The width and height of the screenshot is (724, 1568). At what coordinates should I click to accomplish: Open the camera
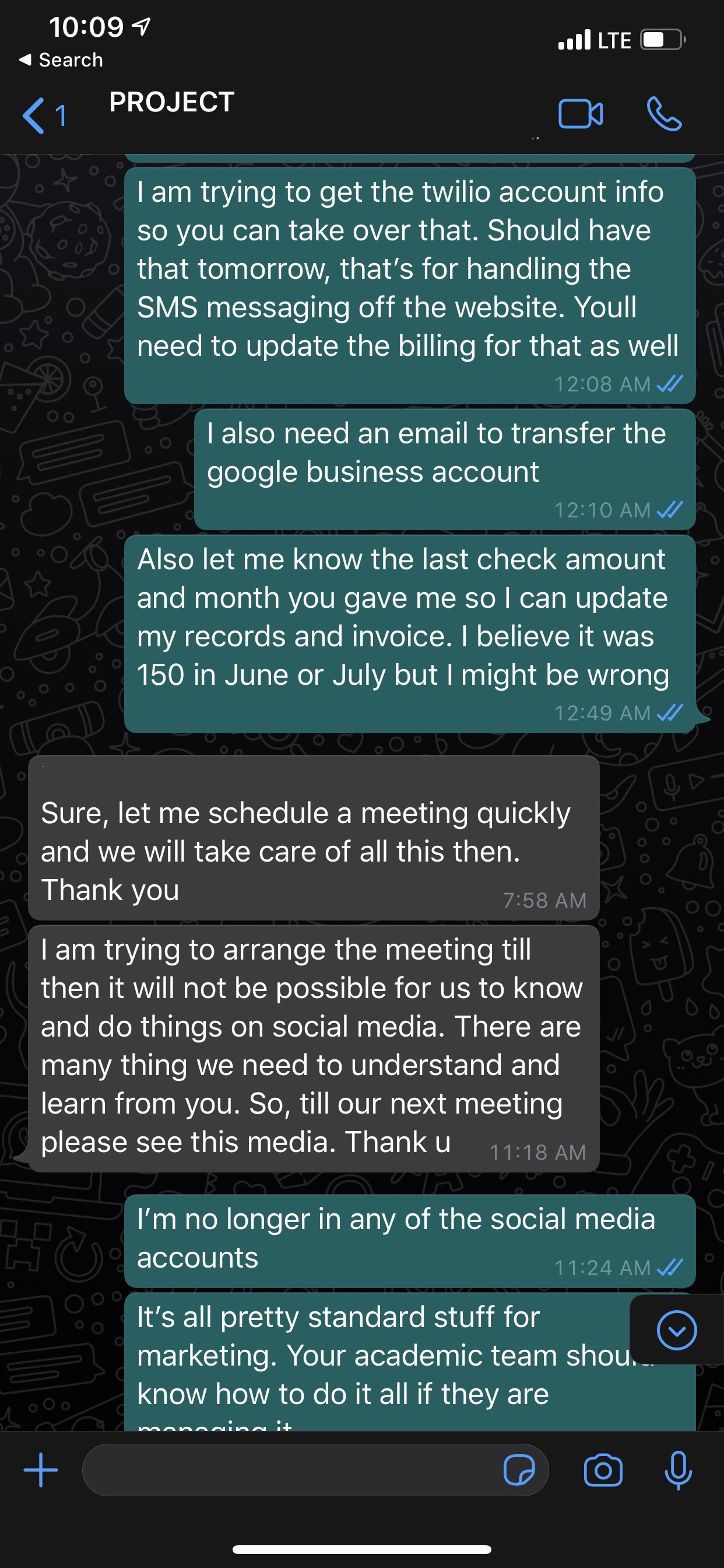[x=602, y=1470]
